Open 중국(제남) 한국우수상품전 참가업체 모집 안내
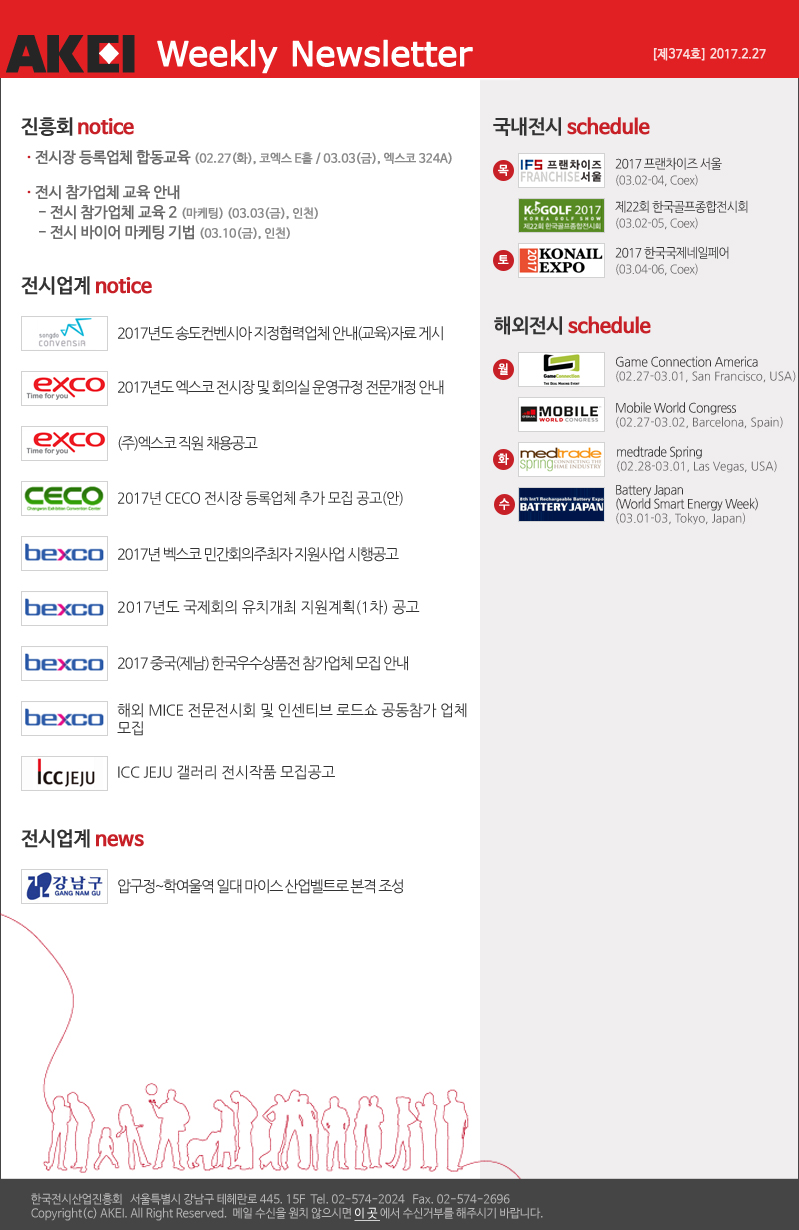This screenshot has height=1230, width=799. (263, 663)
